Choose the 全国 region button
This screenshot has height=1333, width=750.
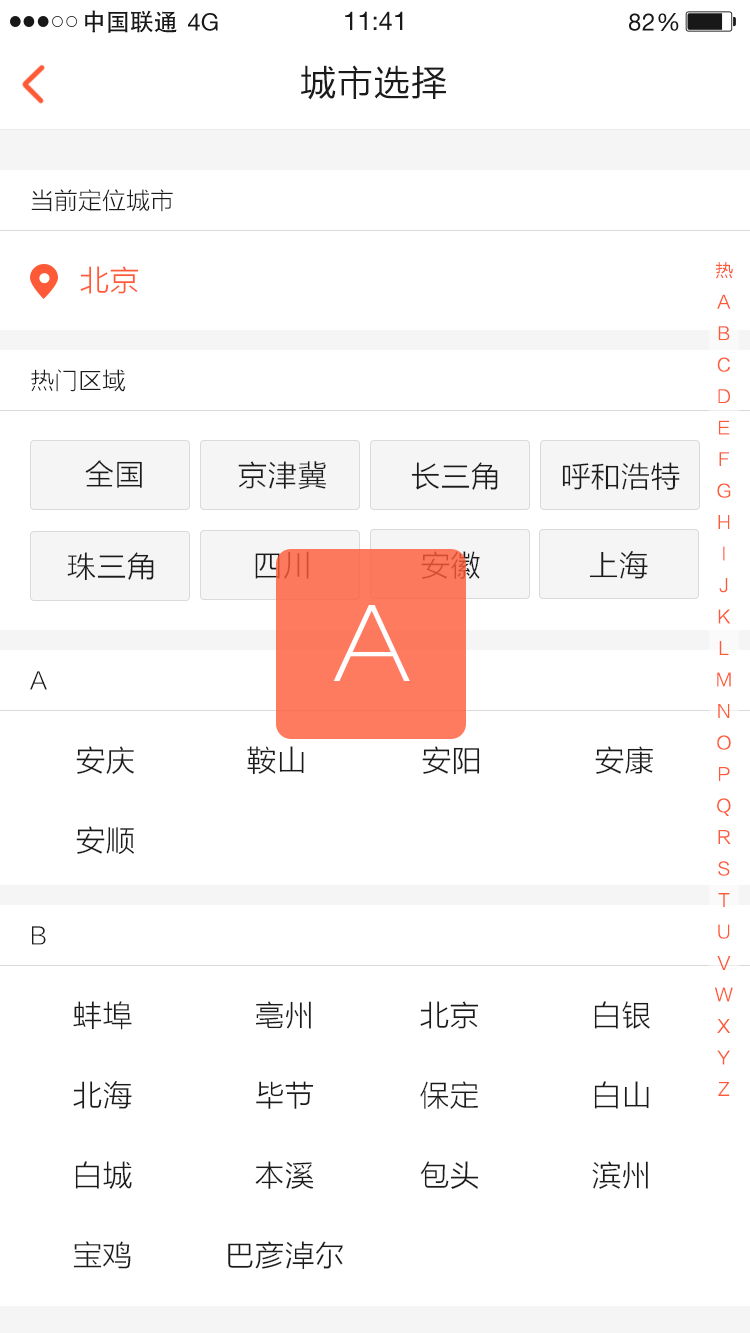pyautogui.click(x=110, y=475)
